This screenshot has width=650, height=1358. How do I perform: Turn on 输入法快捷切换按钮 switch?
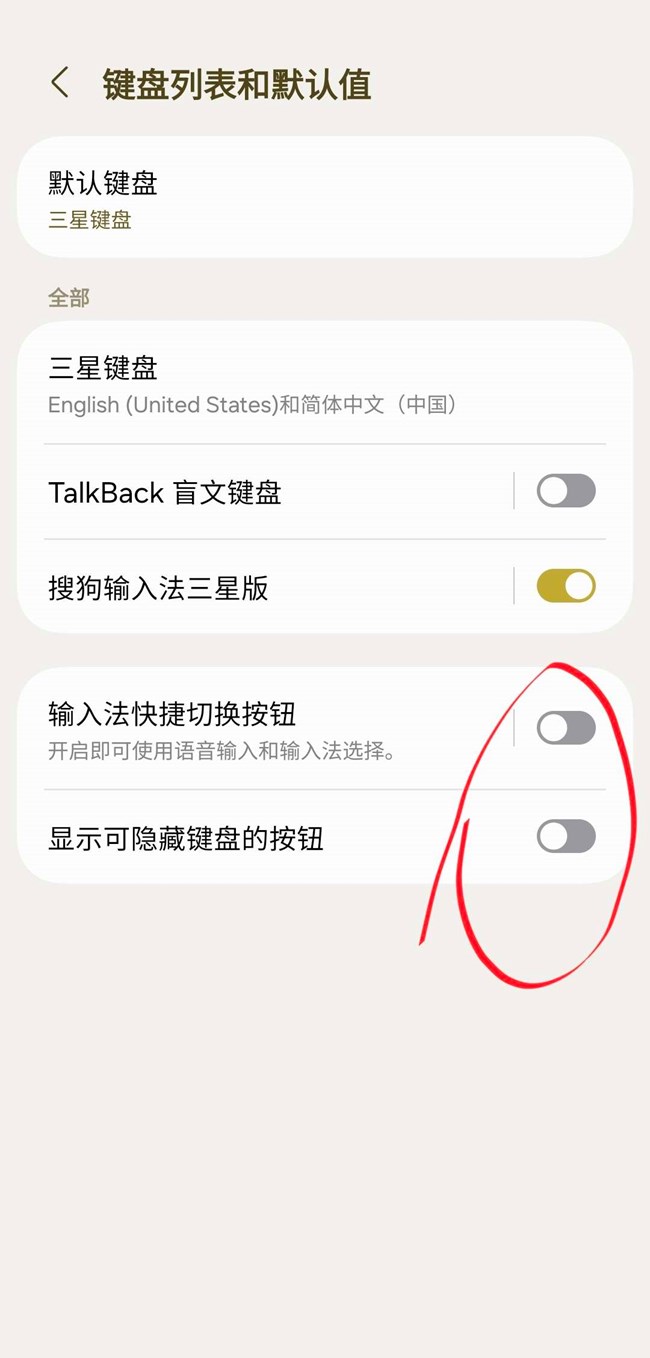coord(566,728)
